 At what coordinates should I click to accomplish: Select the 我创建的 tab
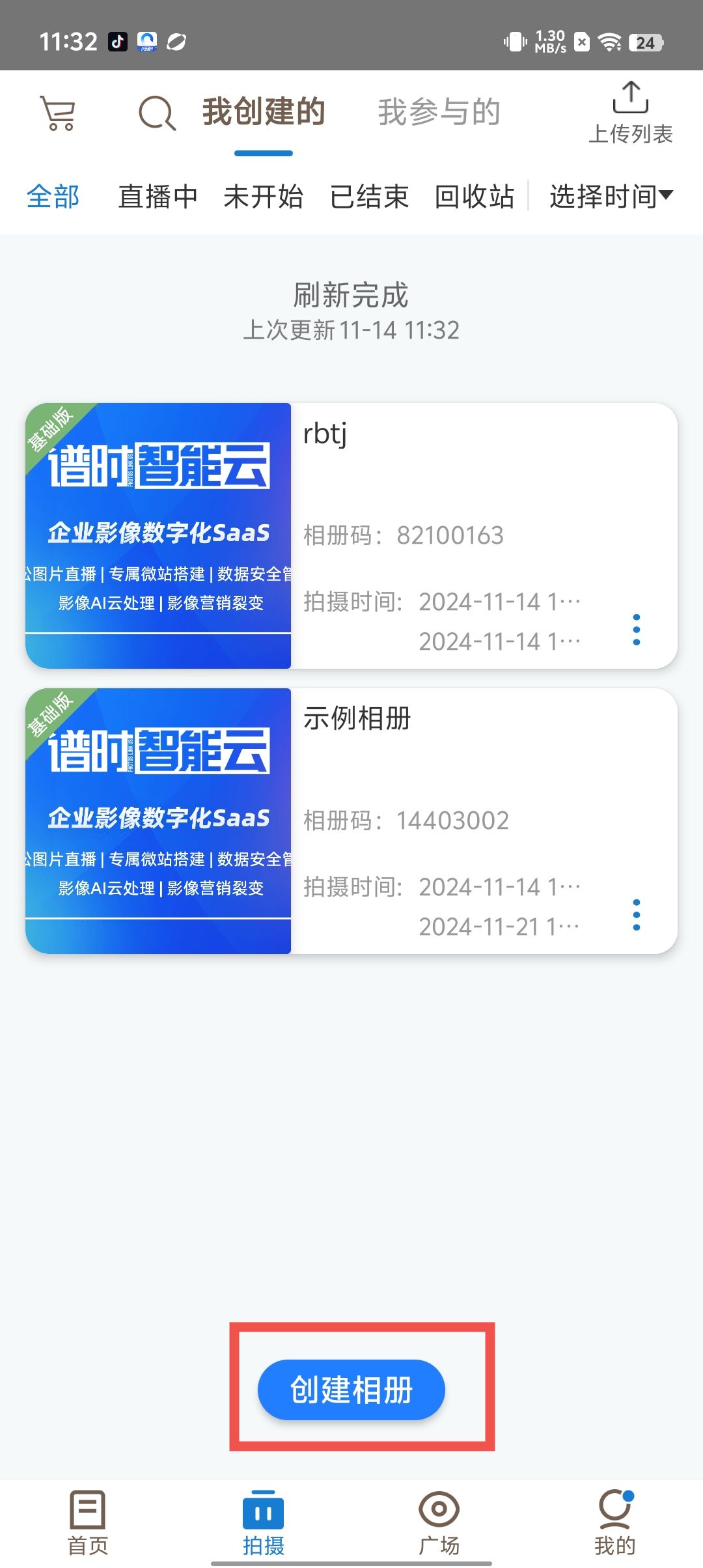264,112
